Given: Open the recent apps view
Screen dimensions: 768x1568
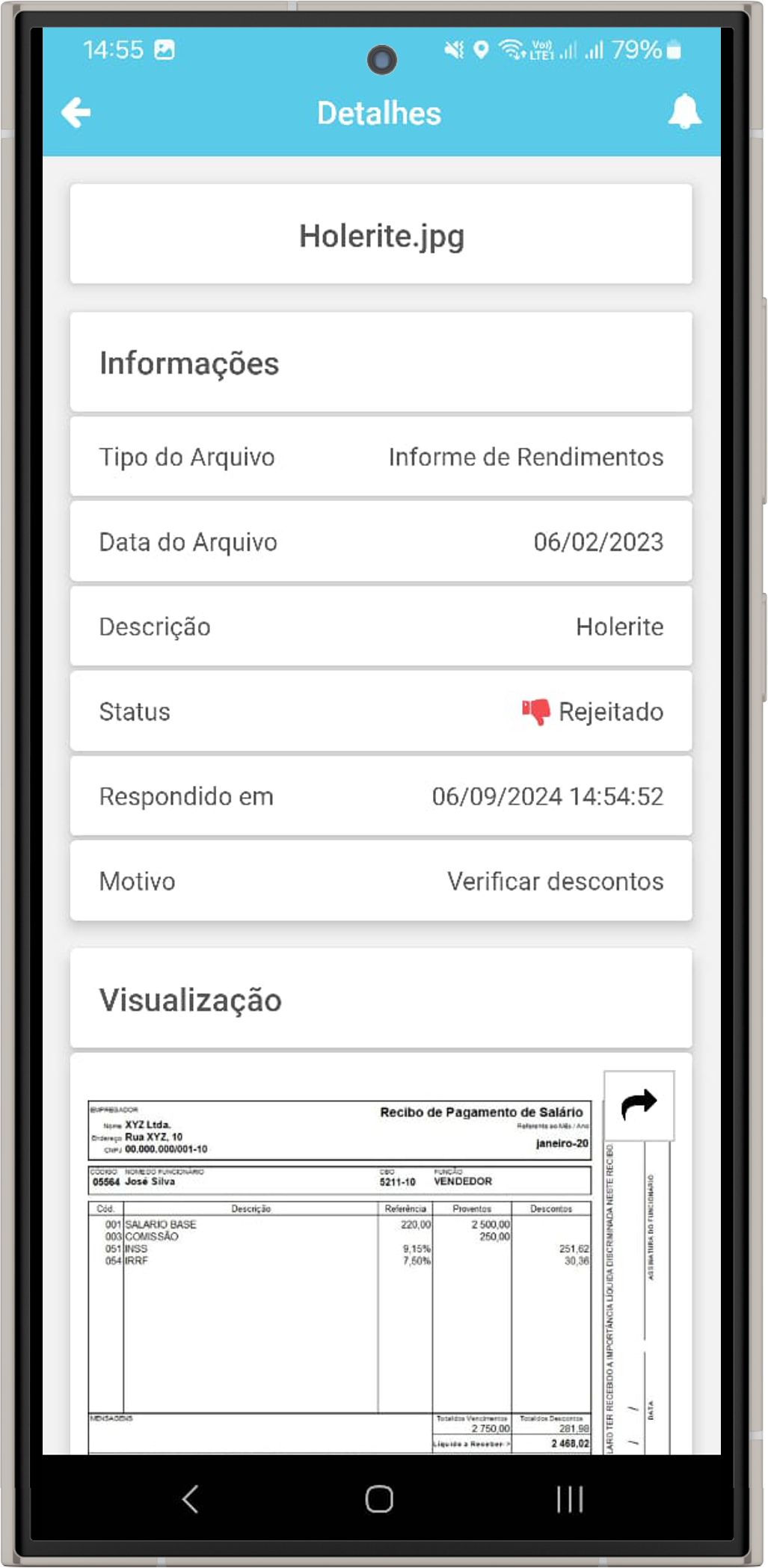Looking at the screenshot, I should (x=569, y=1498).
